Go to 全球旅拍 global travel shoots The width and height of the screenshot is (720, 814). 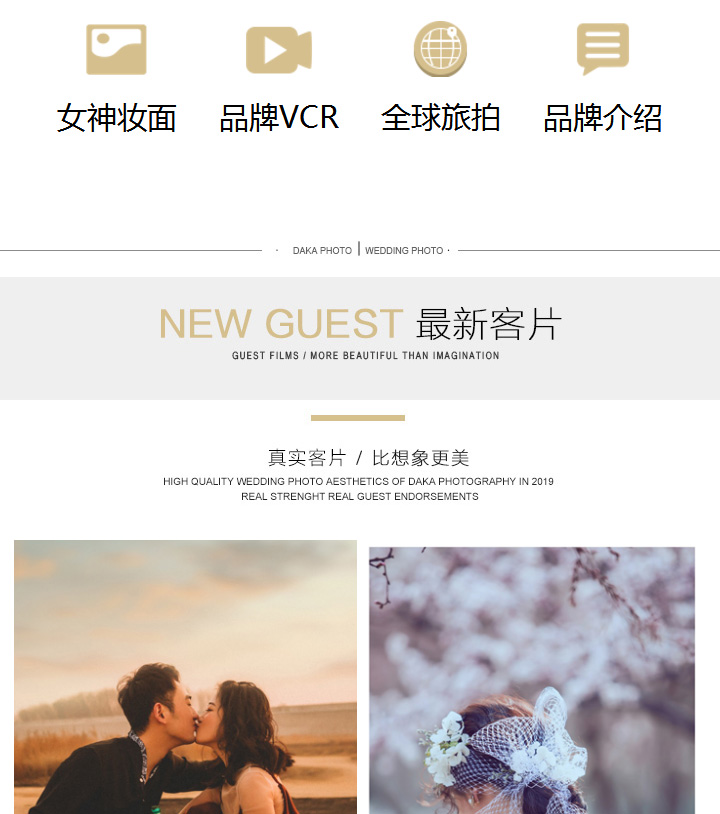(x=440, y=80)
